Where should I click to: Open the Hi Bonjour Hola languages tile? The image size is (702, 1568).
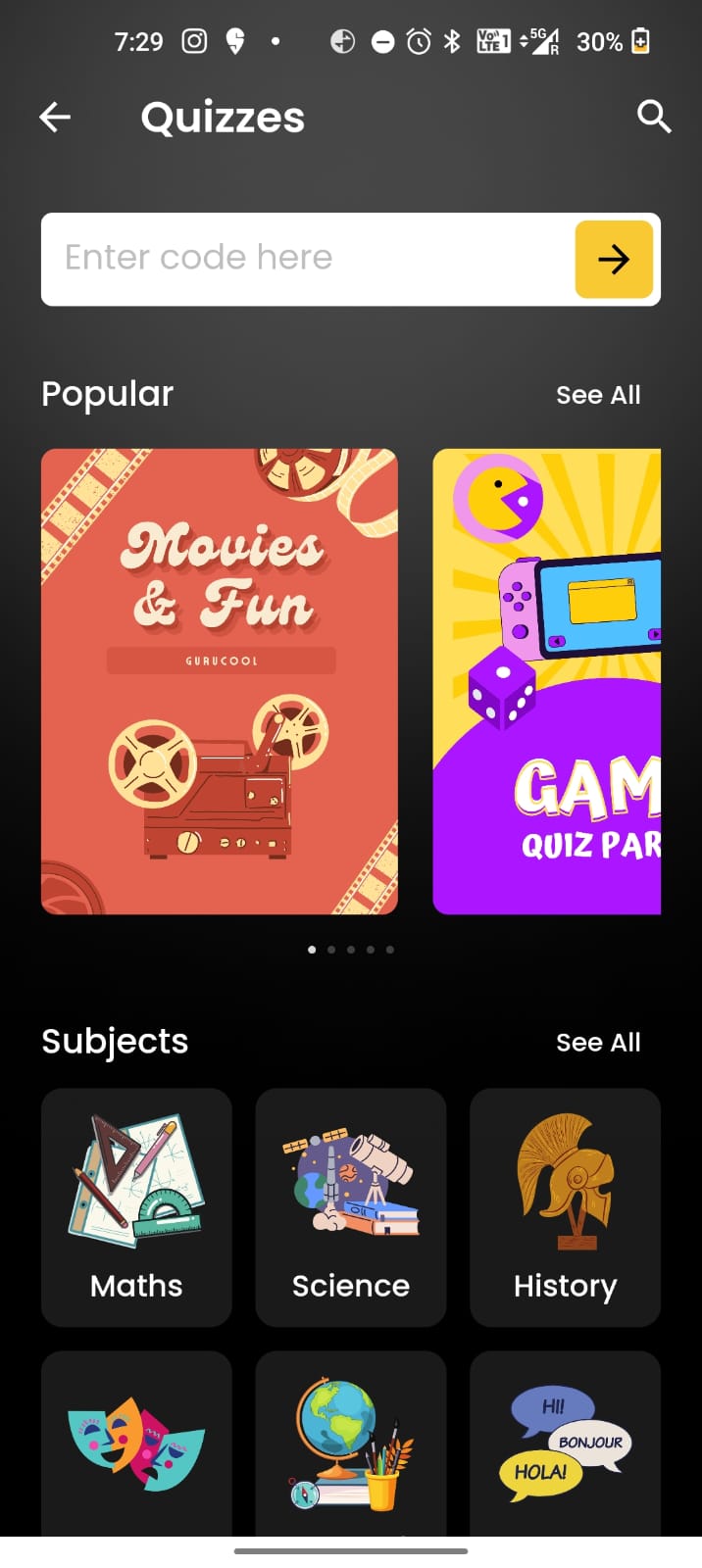coord(565,1443)
